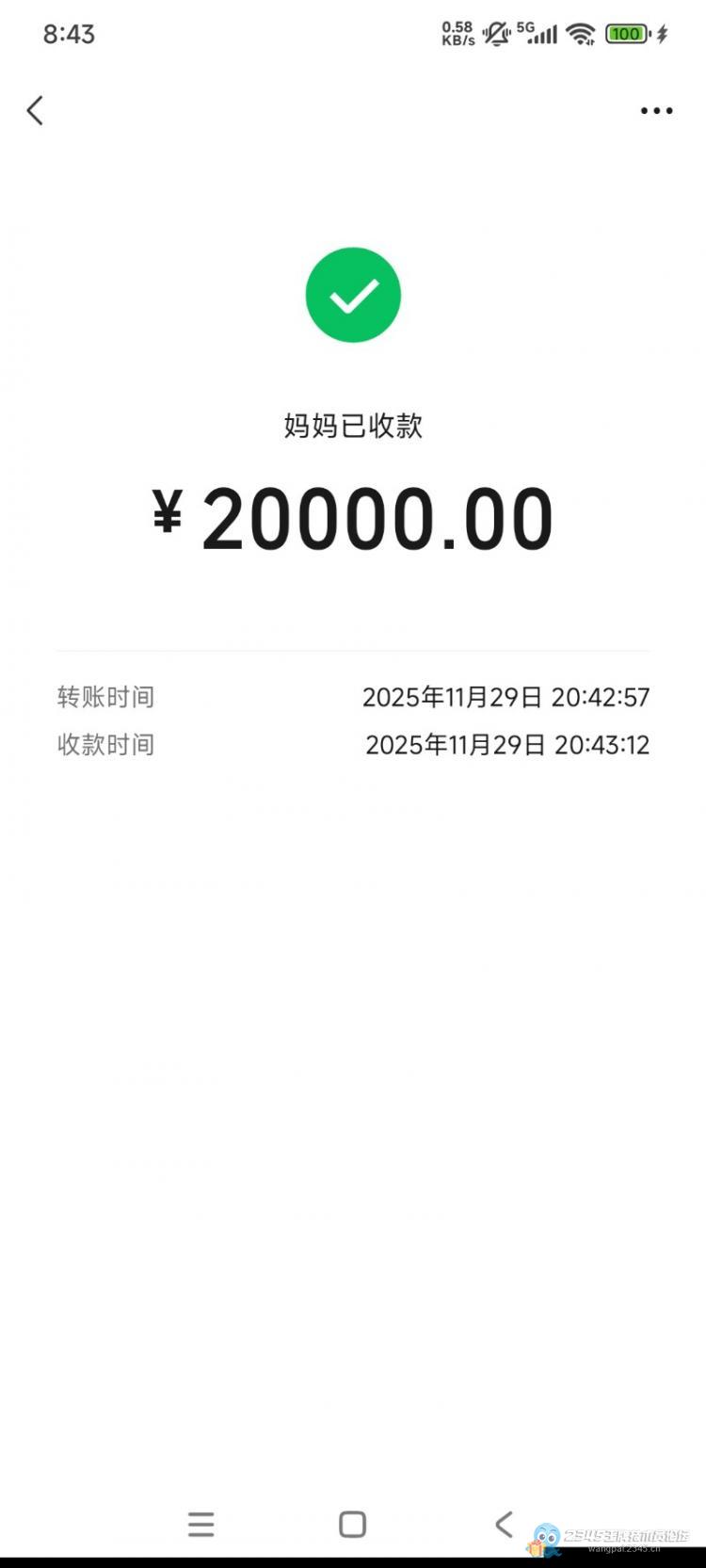
Task: Go back from the transfer receipt
Action: pyautogui.click(x=35, y=111)
